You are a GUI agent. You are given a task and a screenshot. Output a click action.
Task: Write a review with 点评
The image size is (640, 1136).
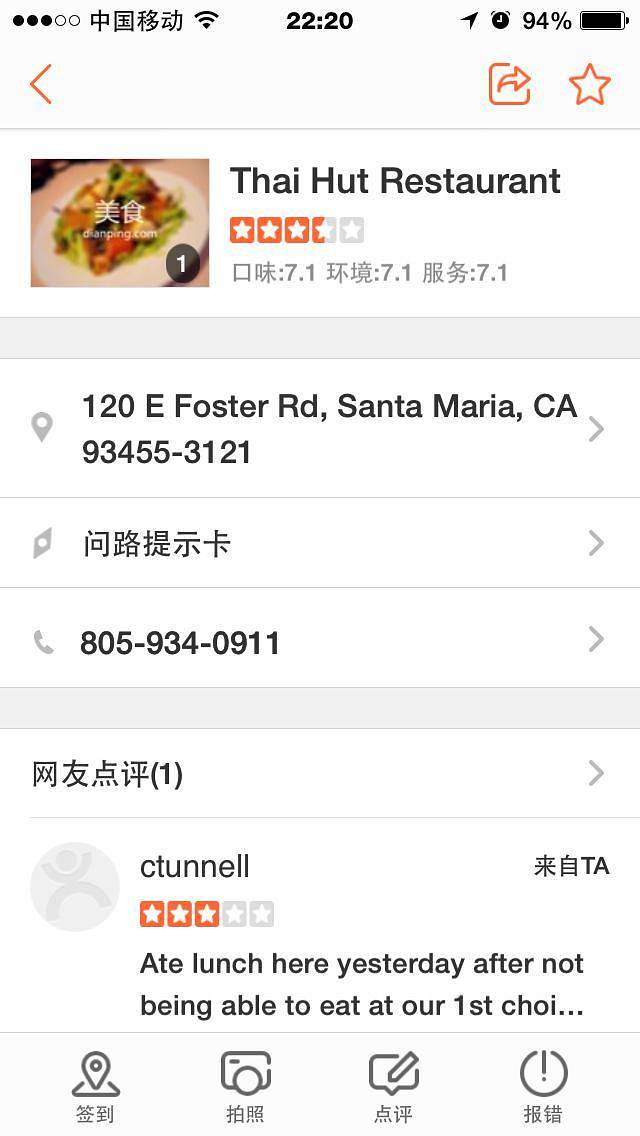[x=393, y=1086]
